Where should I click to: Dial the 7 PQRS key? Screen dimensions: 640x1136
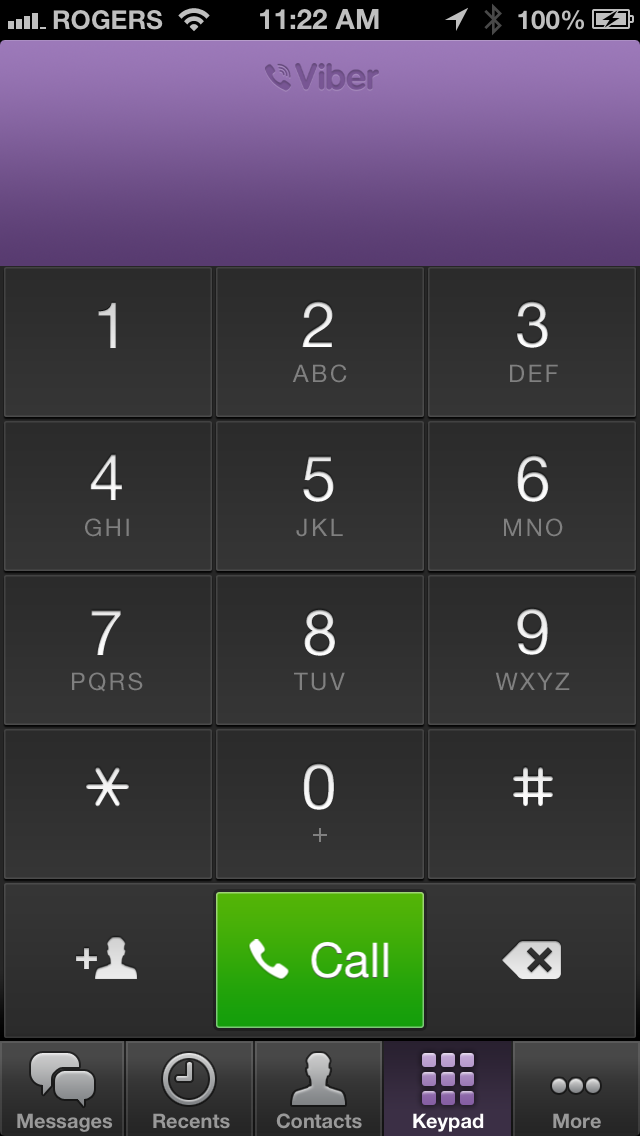108,650
